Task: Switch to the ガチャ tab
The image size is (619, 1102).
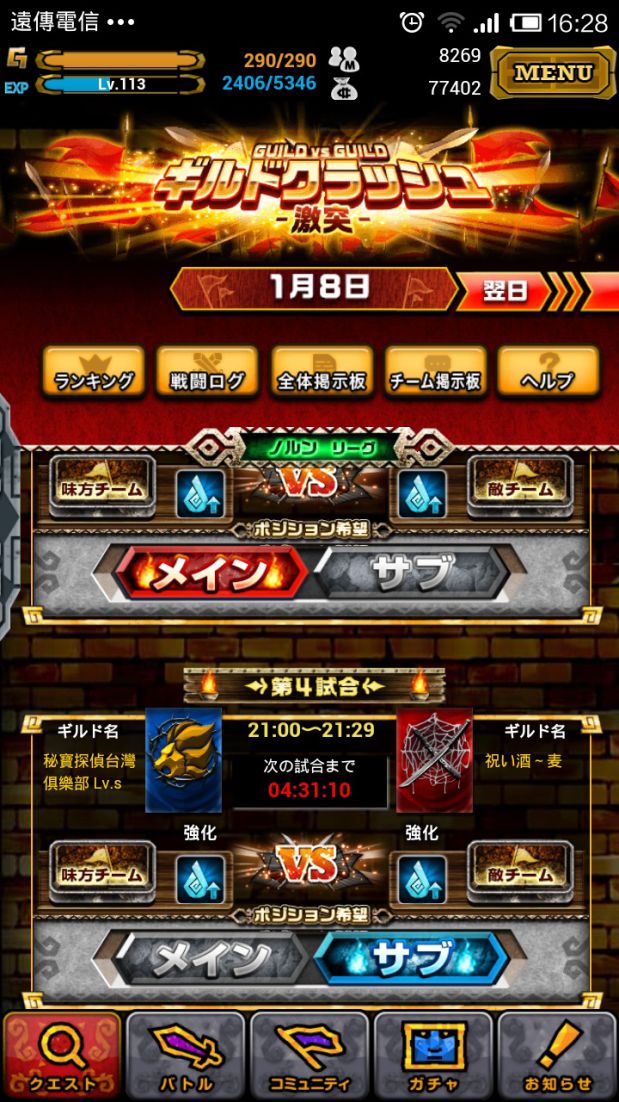Action: coord(433,1056)
